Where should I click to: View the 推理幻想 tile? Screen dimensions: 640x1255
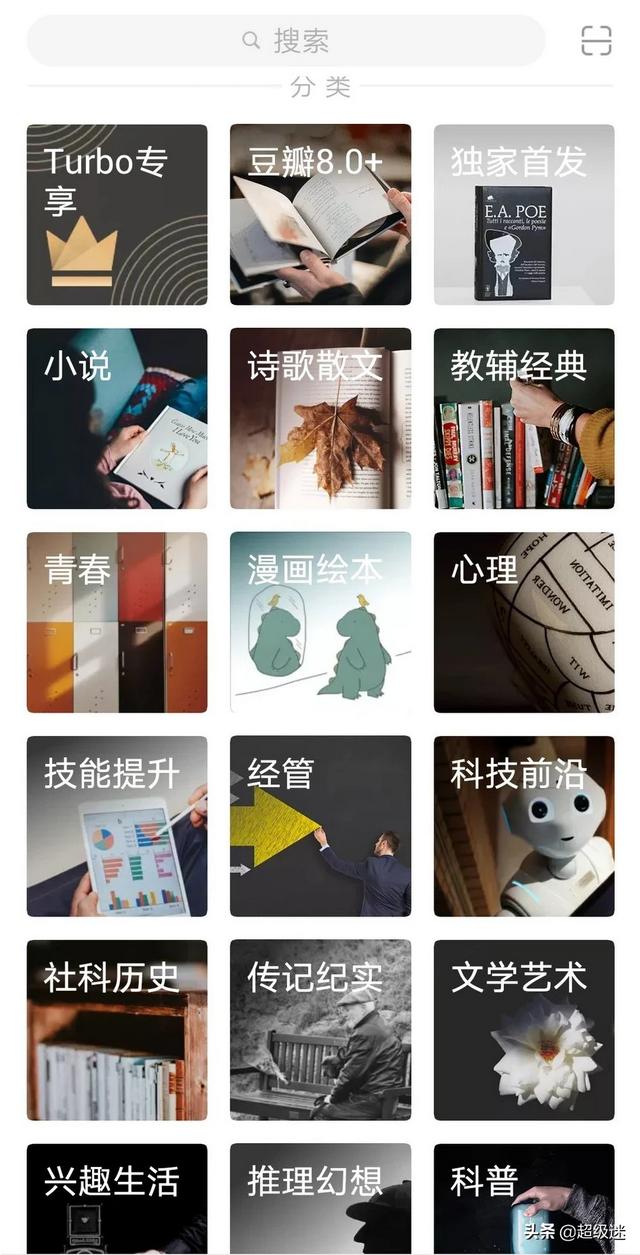coord(320,1199)
